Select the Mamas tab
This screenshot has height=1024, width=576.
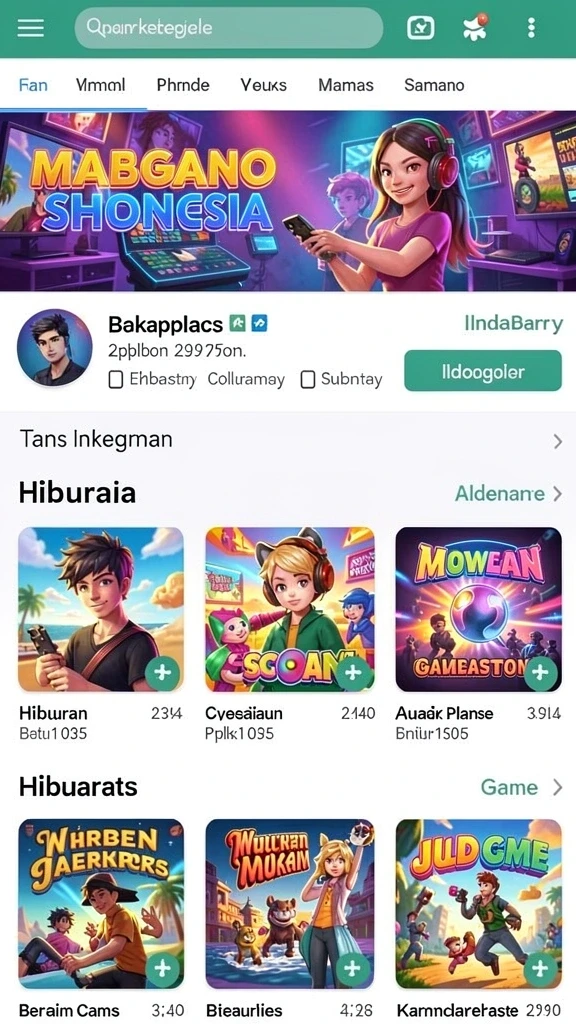[345, 85]
